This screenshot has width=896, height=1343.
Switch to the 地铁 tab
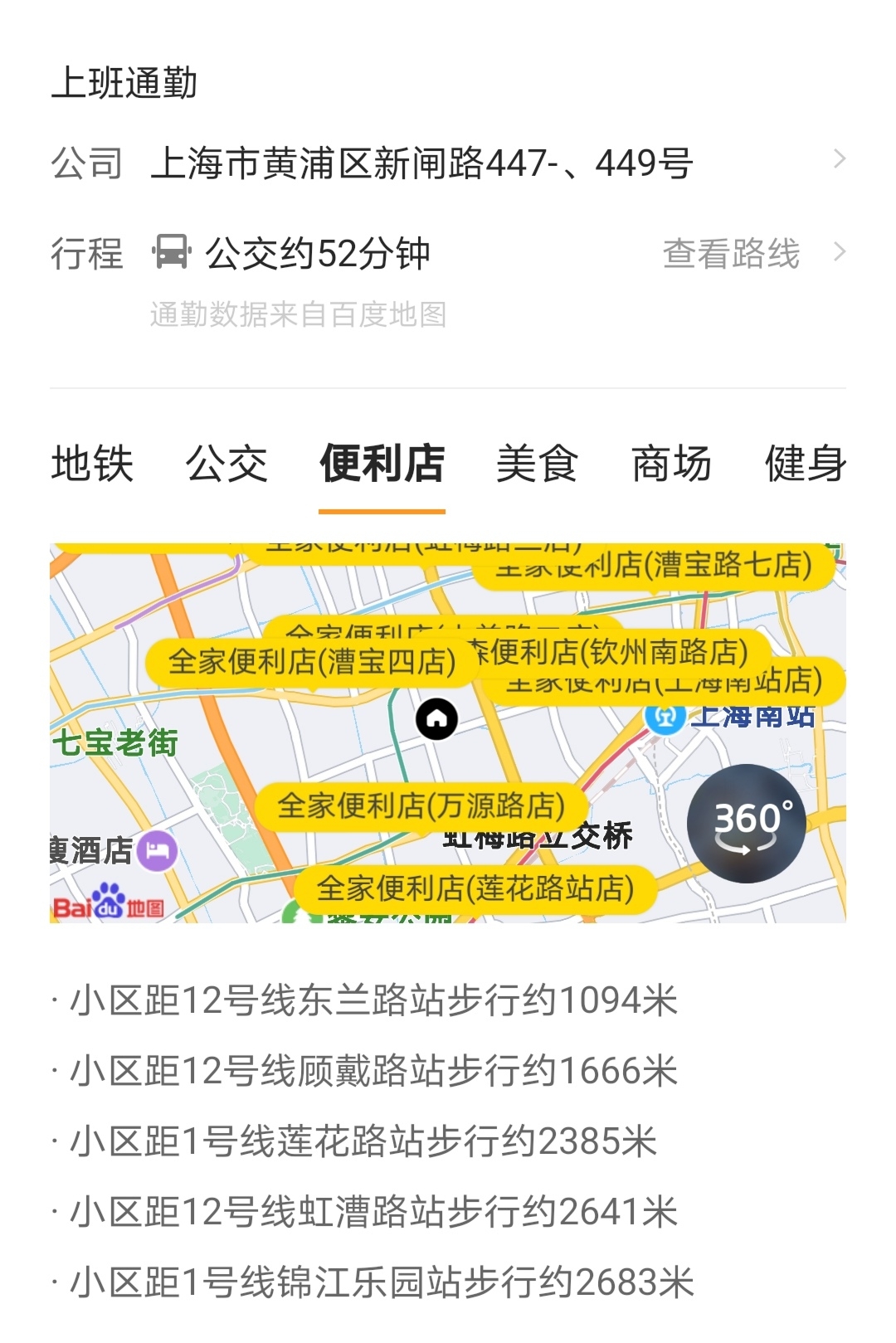pyautogui.click(x=92, y=463)
